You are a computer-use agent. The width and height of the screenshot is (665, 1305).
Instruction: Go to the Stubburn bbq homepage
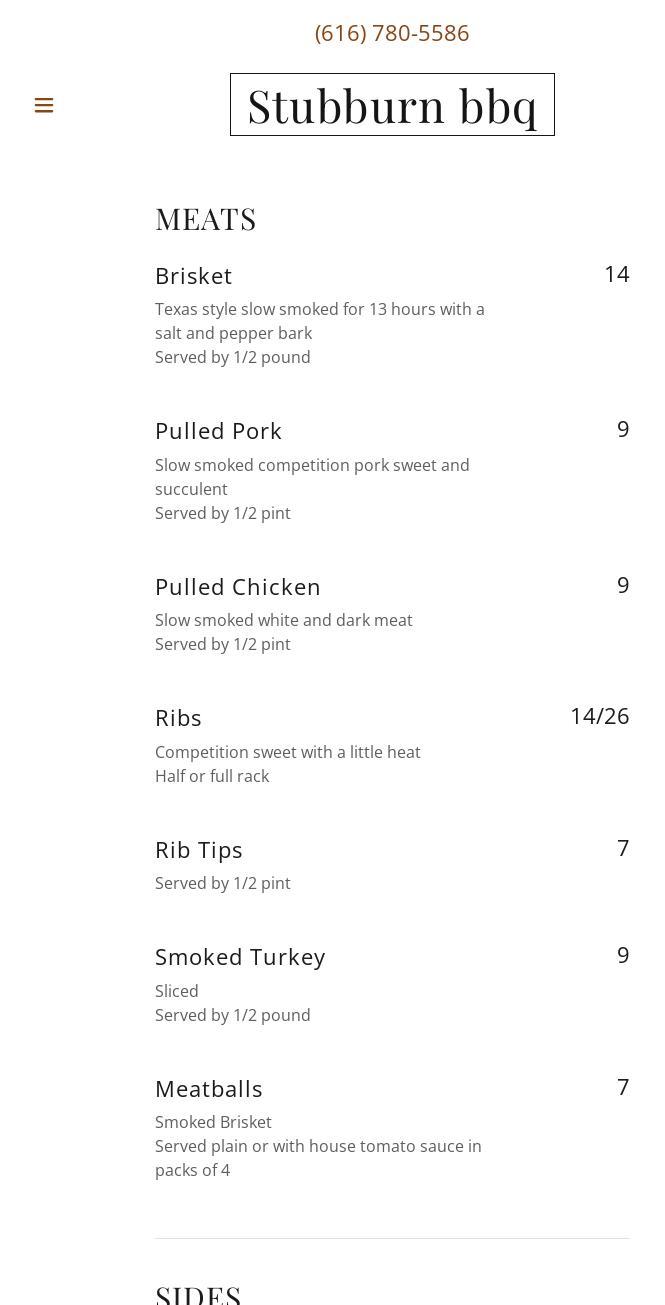point(392,105)
